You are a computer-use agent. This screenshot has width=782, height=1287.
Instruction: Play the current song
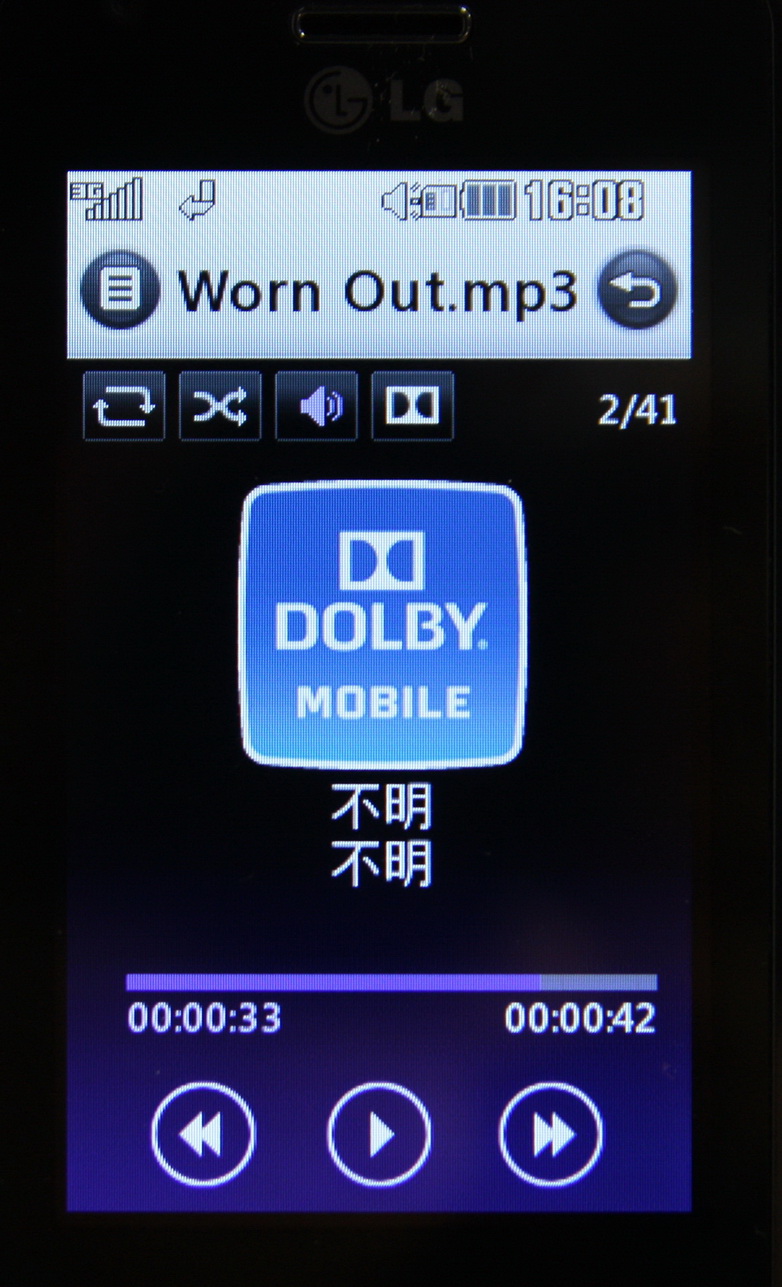click(x=379, y=1134)
